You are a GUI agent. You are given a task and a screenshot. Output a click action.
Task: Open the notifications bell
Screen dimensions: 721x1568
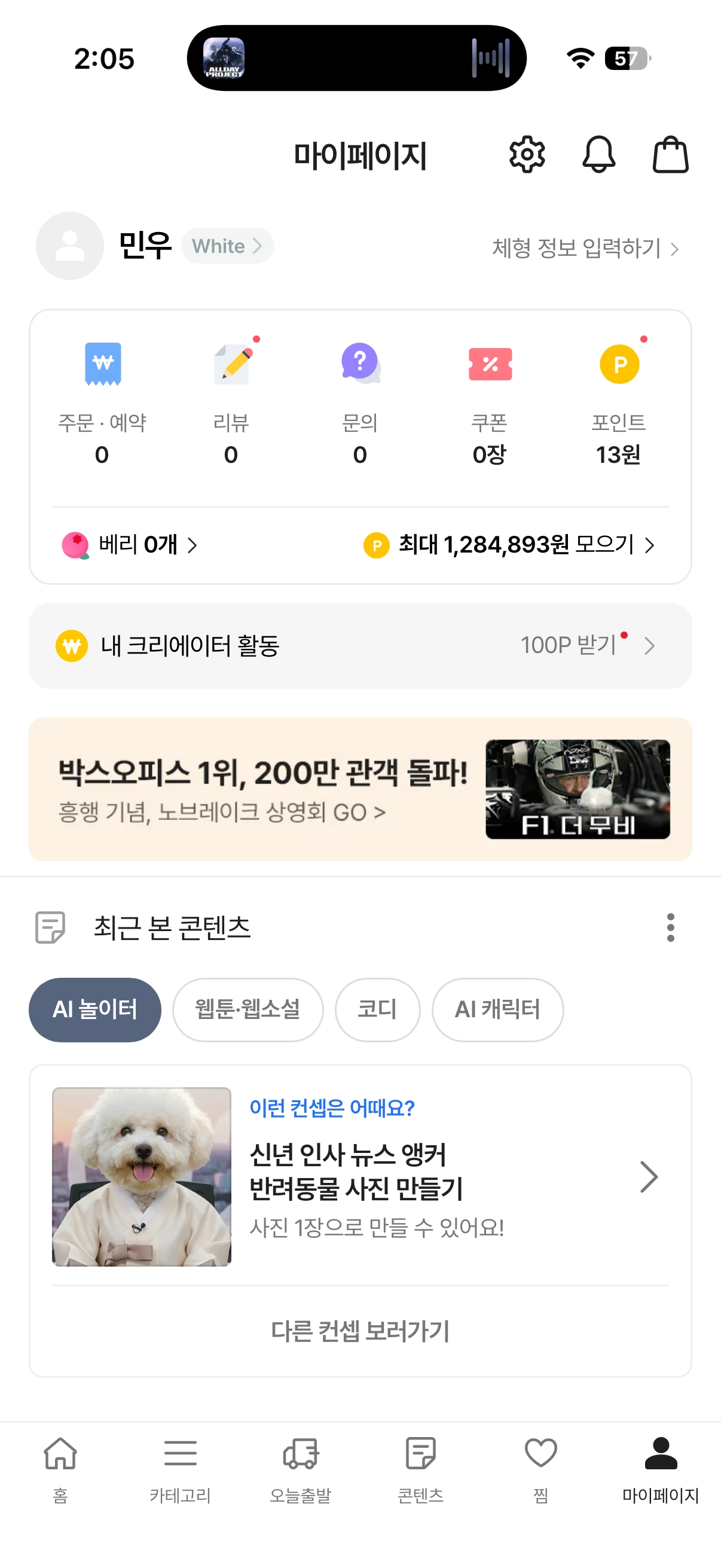click(x=598, y=155)
